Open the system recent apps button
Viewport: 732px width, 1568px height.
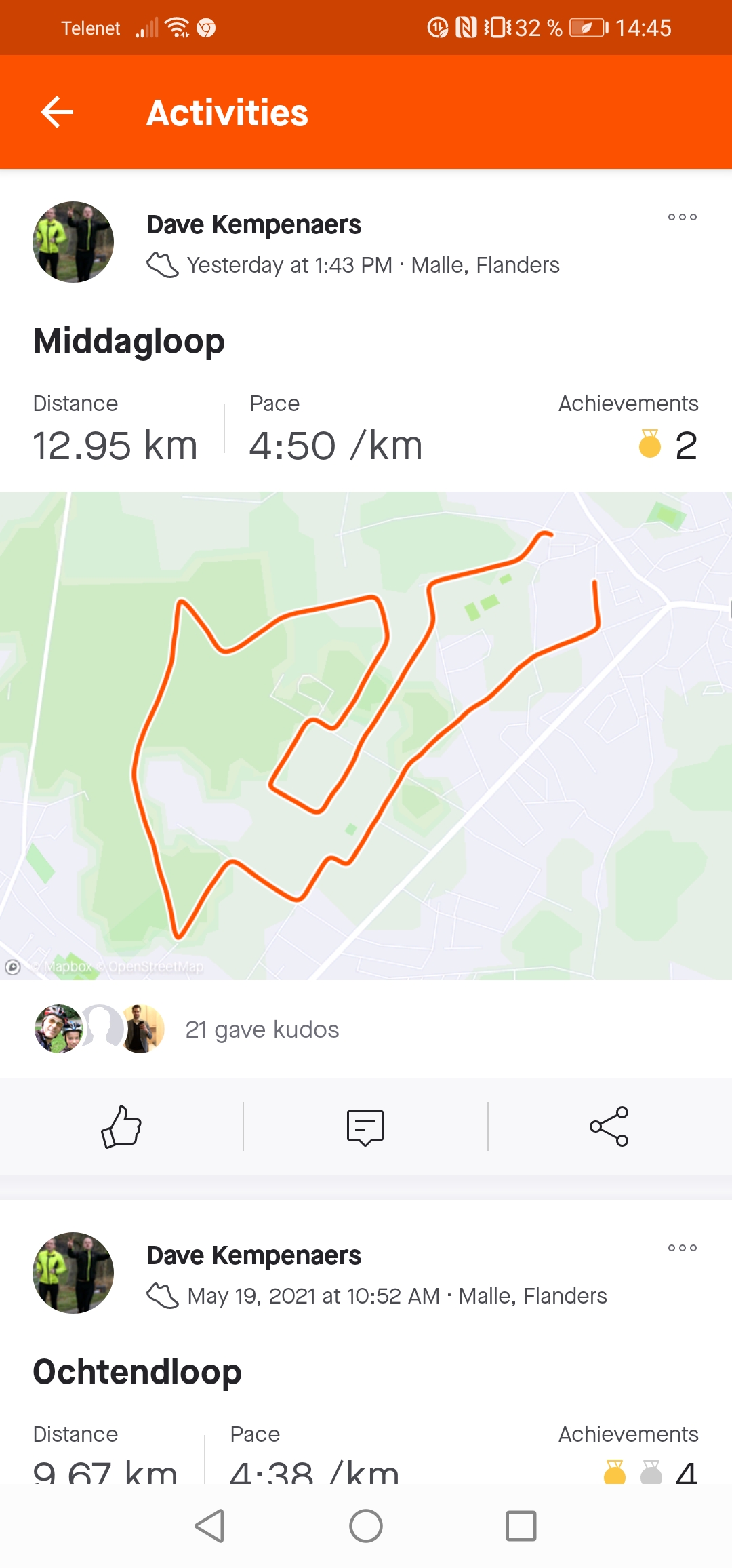(521, 1526)
